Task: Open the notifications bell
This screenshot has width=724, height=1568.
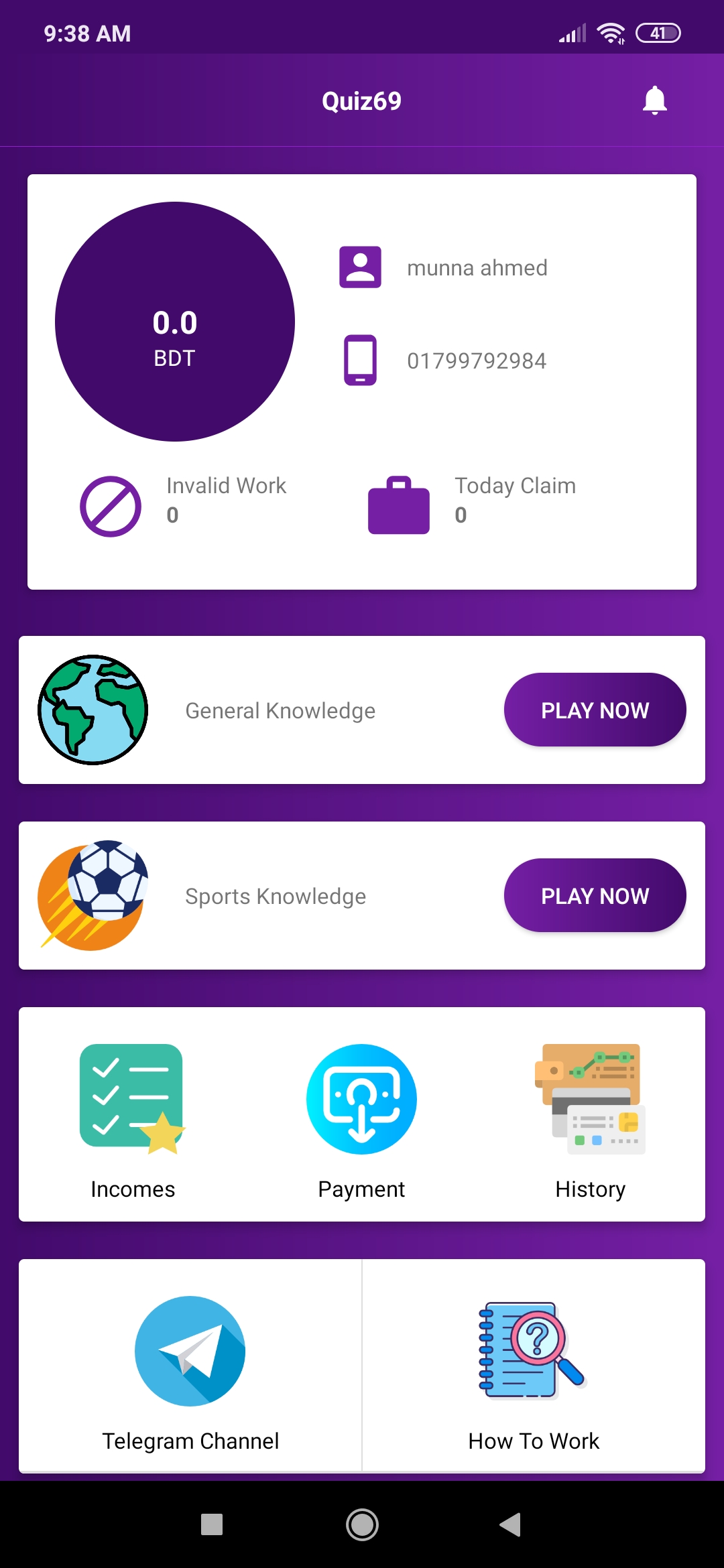Action: [654, 101]
